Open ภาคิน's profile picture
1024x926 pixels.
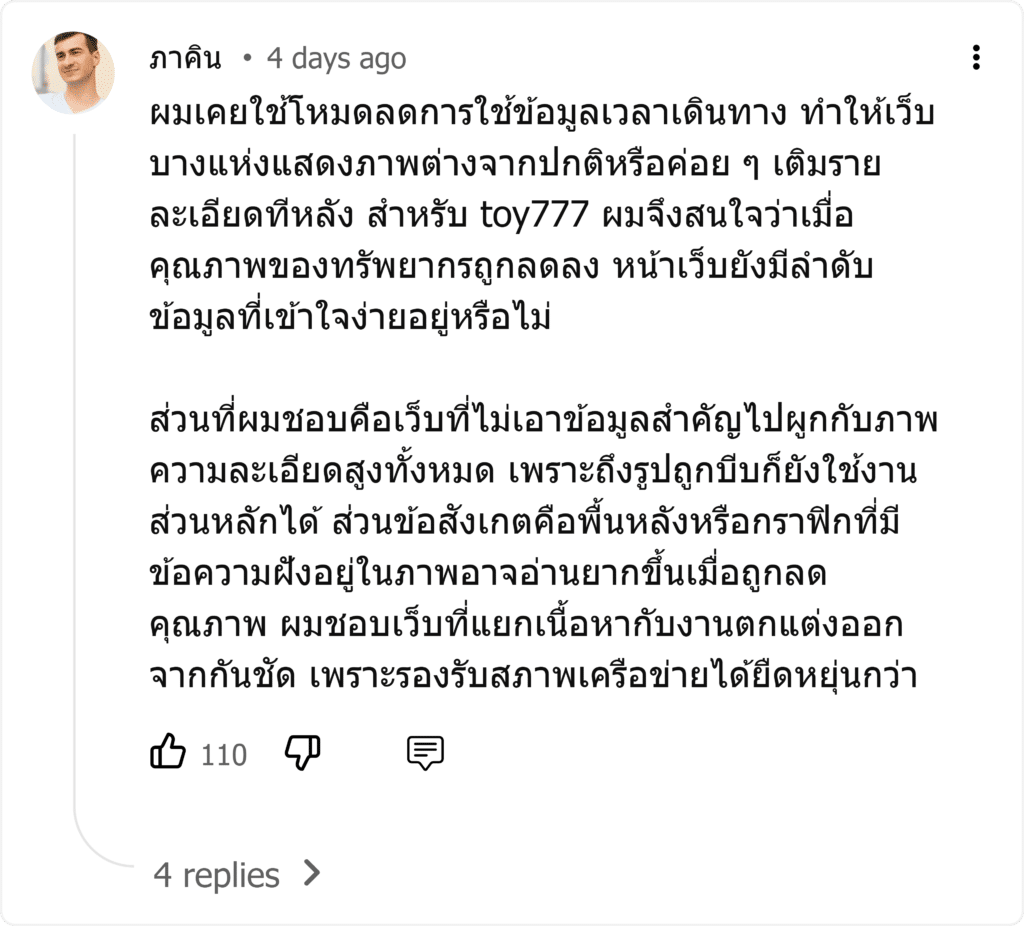(73, 72)
